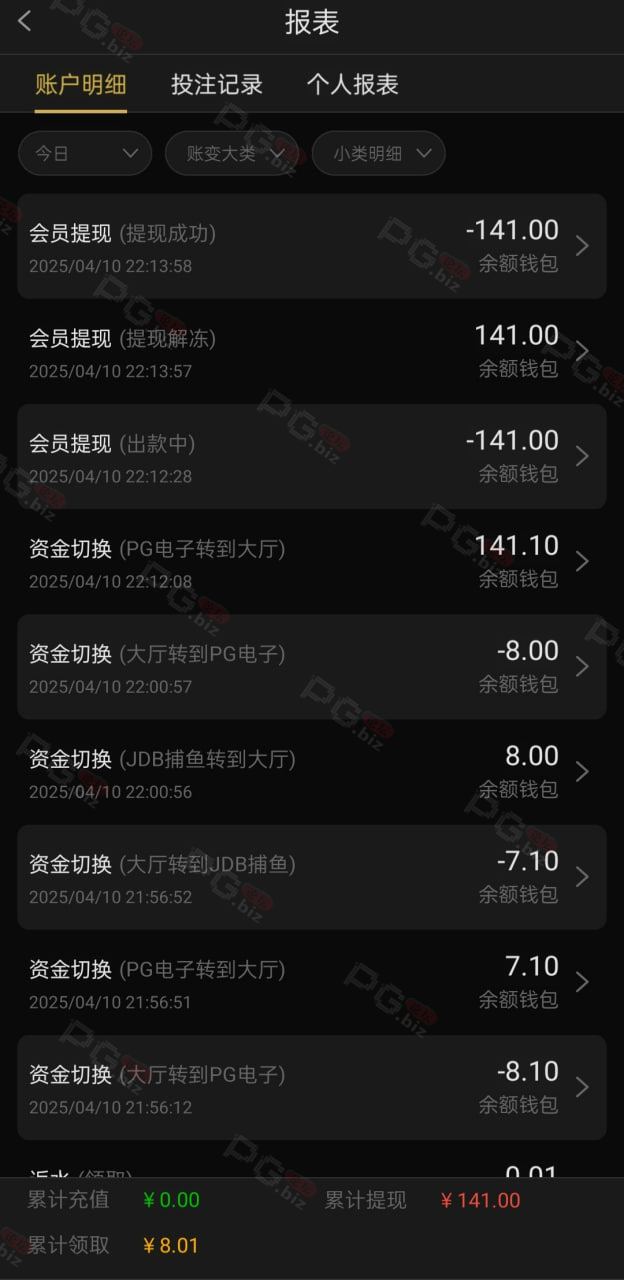Image resolution: width=624 pixels, height=1280 pixels.
Task: Expand the 账变大类 filter dropdown
Action: pos(232,153)
